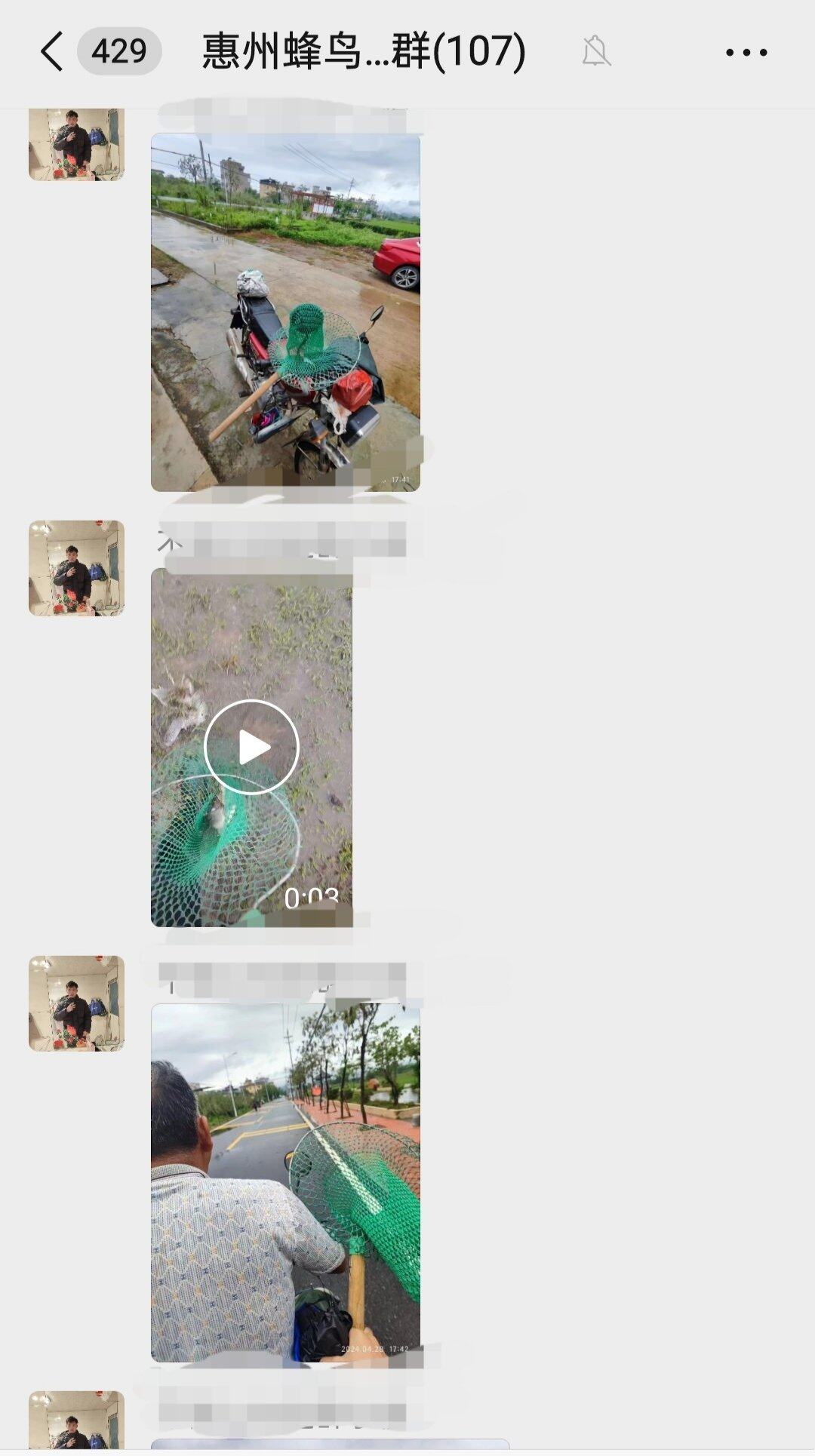
Task: Open the man riding motorcycle photo
Action: (285, 1182)
